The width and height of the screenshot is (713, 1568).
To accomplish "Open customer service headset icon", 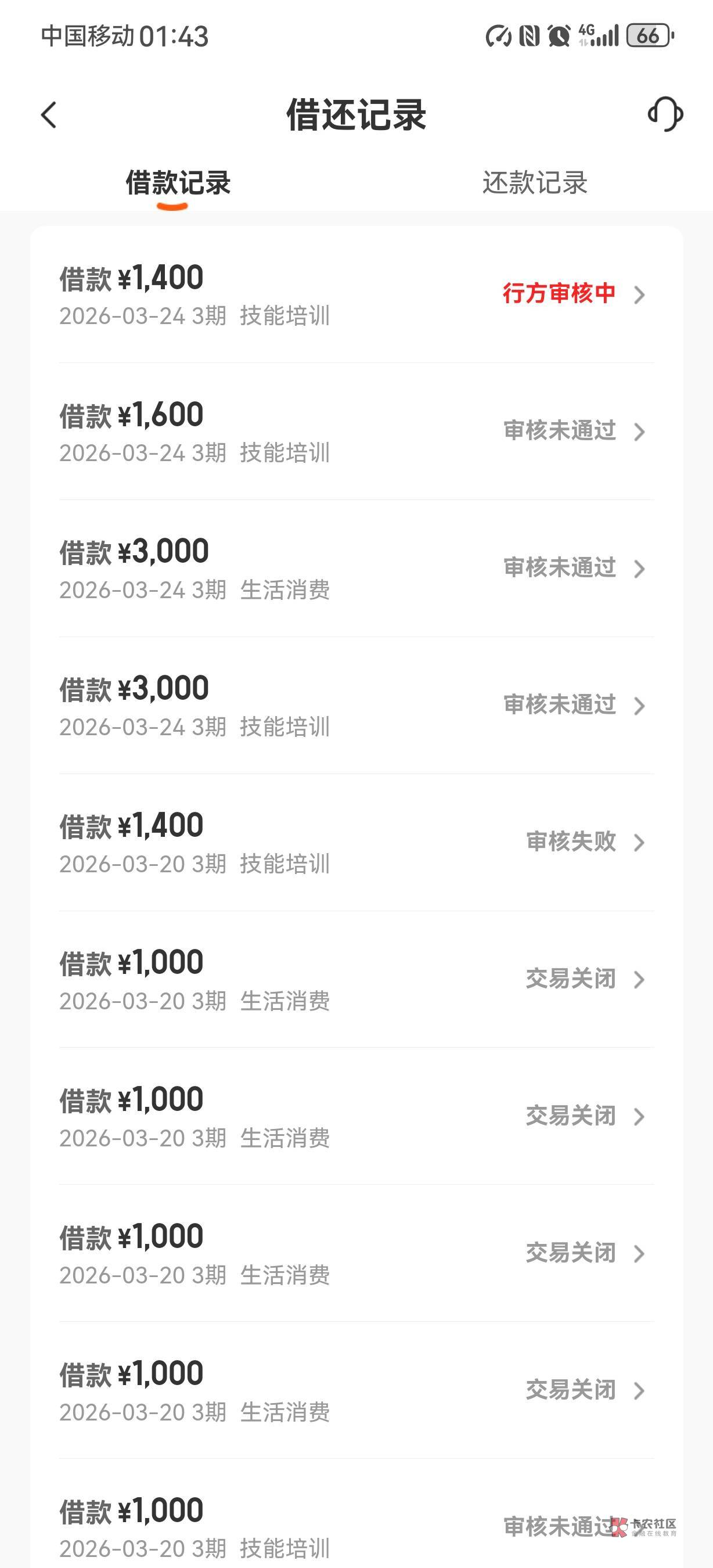I will tap(665, 114).
